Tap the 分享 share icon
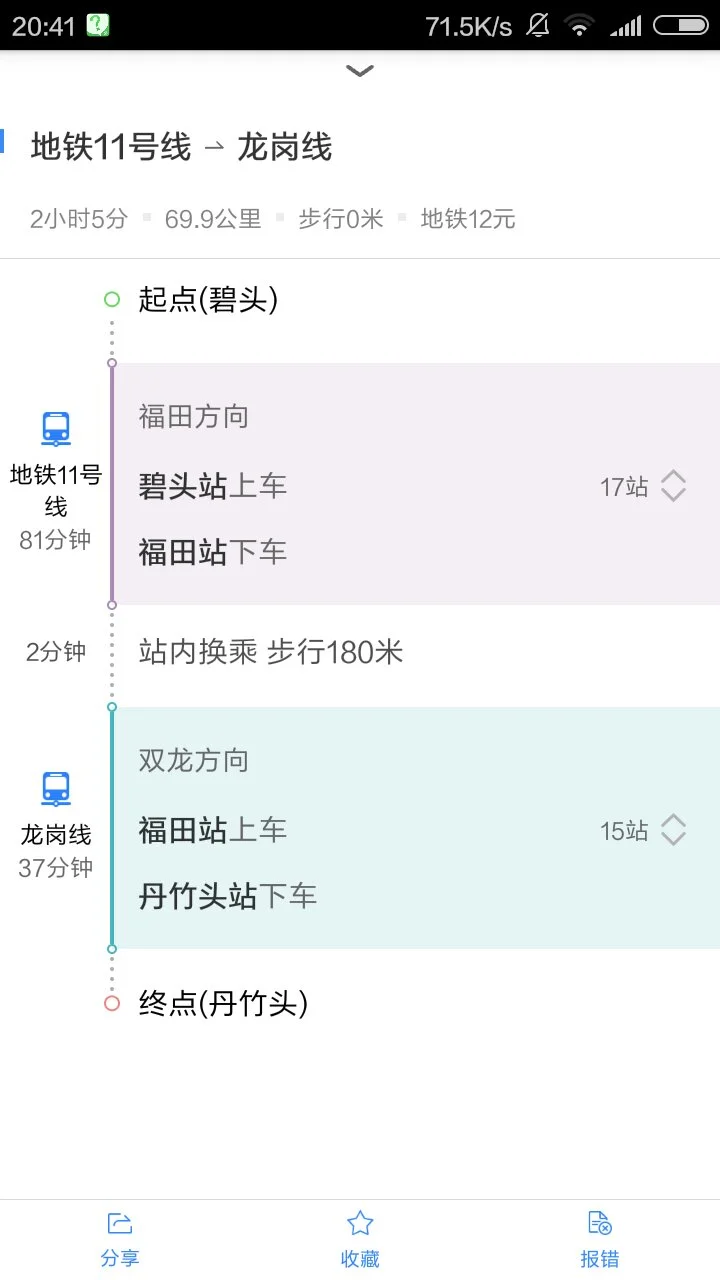 [120, 1222]
